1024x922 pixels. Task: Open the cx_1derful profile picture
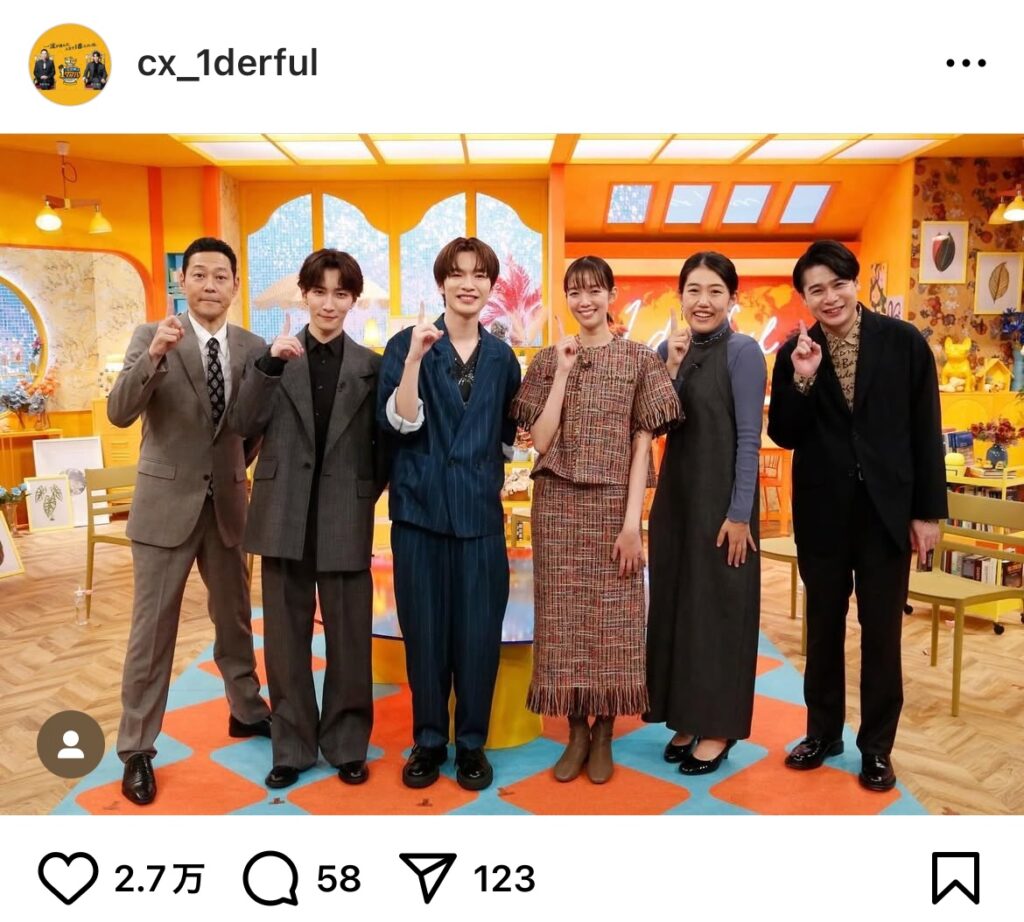pyautogui.click(x=69, y=65)
